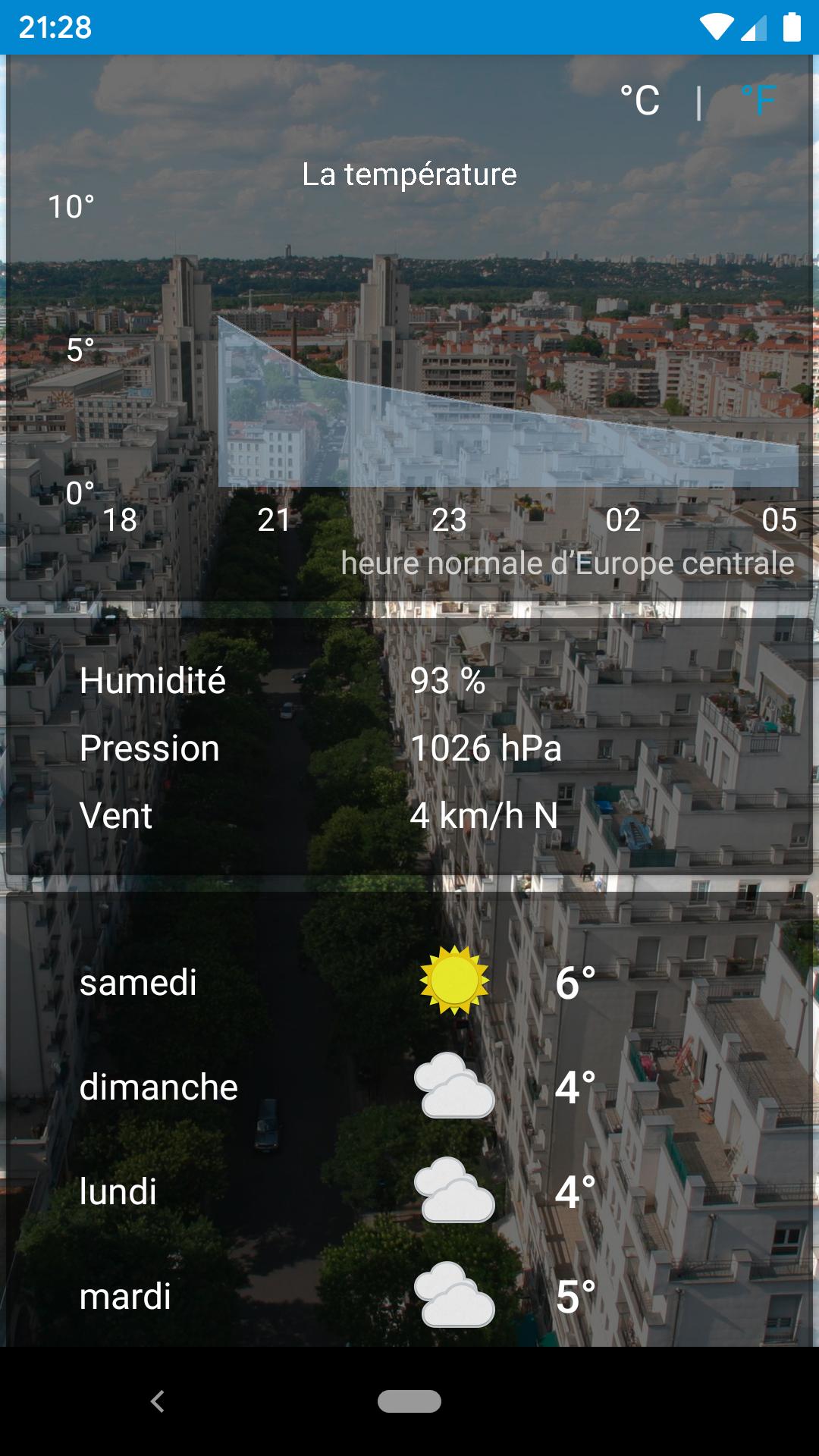Toggle the °C | °F unit selector

coord(698,99)
